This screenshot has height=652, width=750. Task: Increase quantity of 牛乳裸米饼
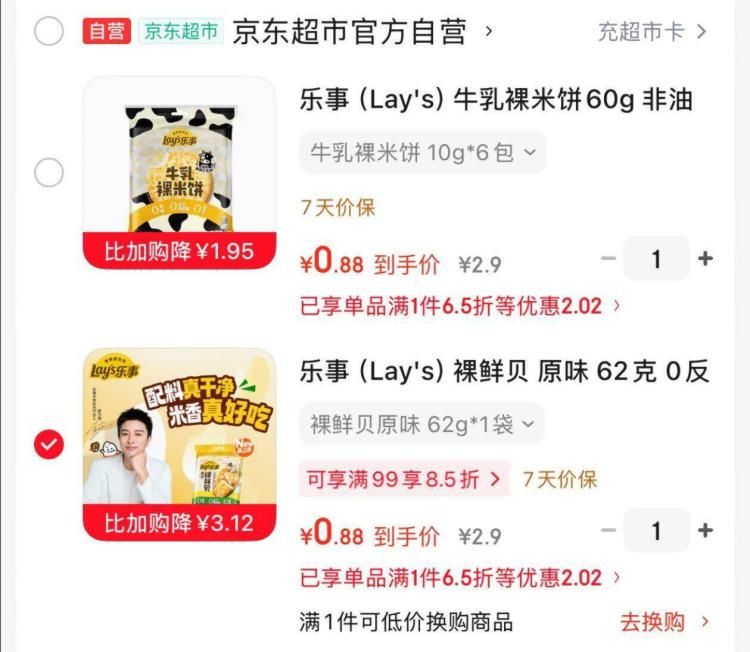[x=706, y=259]
